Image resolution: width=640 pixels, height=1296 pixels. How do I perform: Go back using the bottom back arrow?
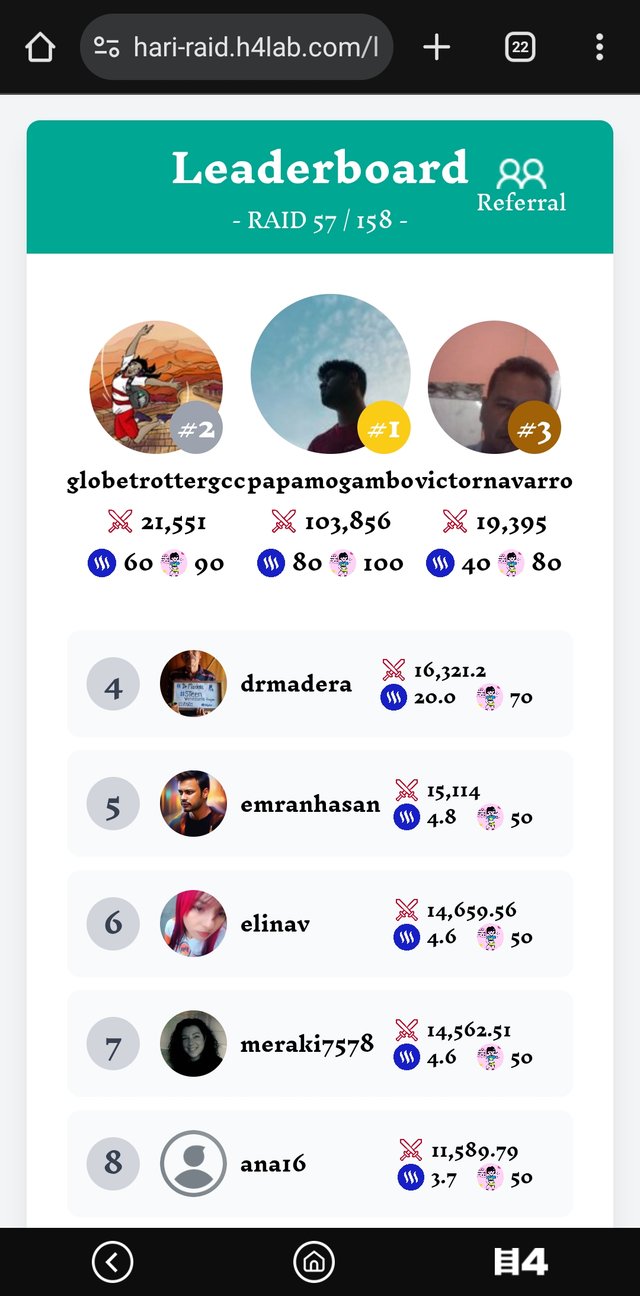coord(112,1262)
